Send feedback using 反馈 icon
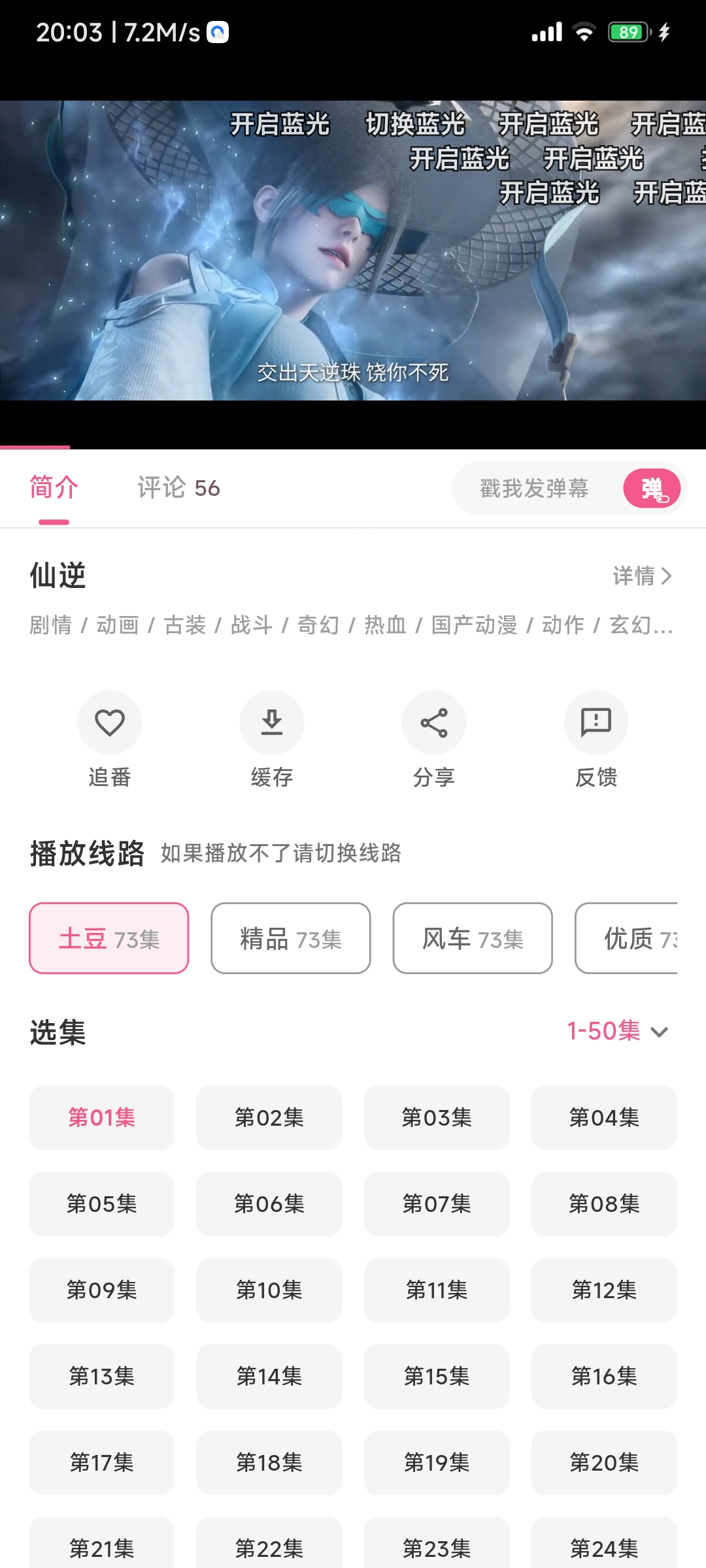The width and height of the screenshot is (706, 1568). 596,723
